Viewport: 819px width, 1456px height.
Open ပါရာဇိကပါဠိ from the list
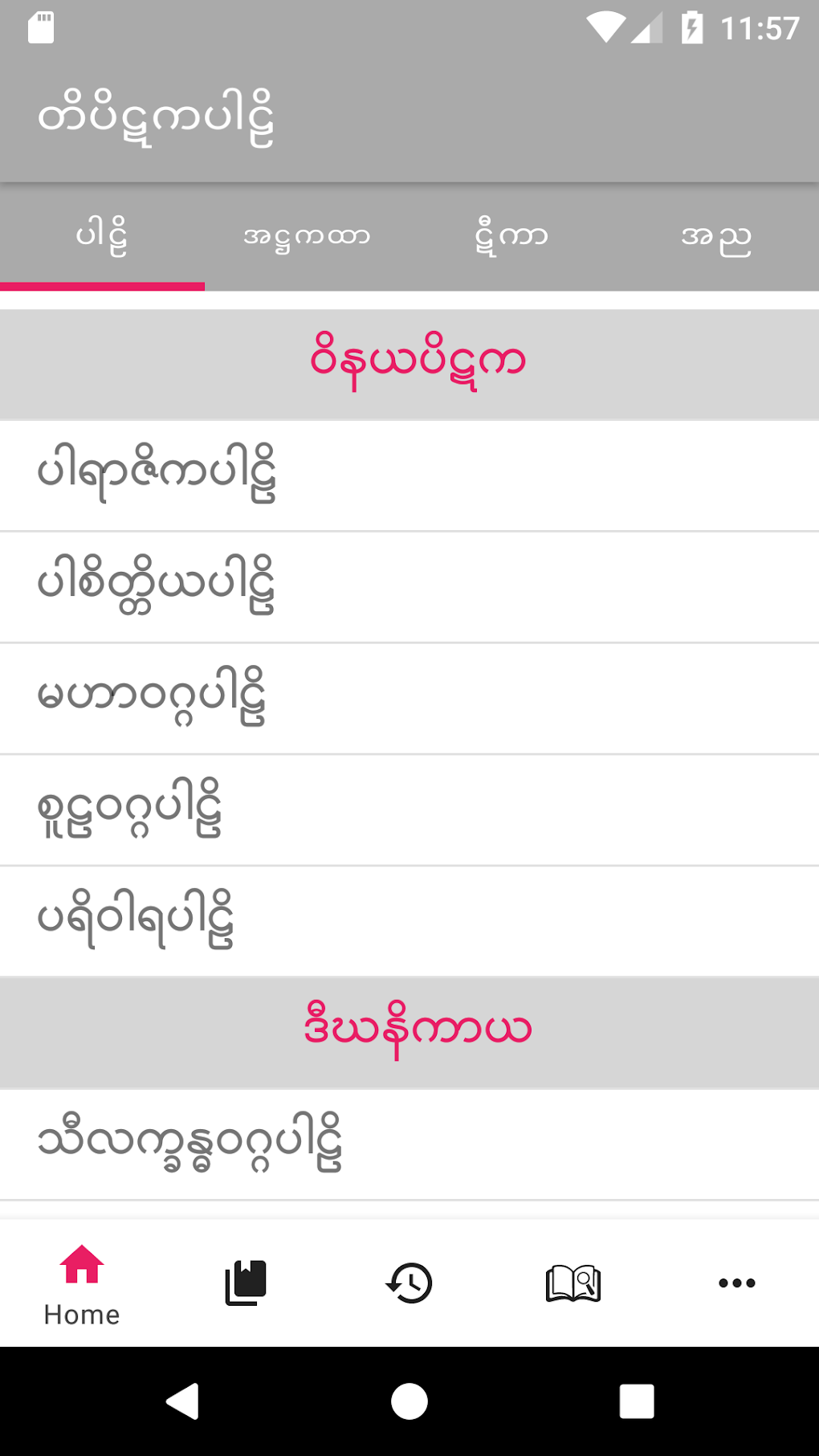pos(409,475)
